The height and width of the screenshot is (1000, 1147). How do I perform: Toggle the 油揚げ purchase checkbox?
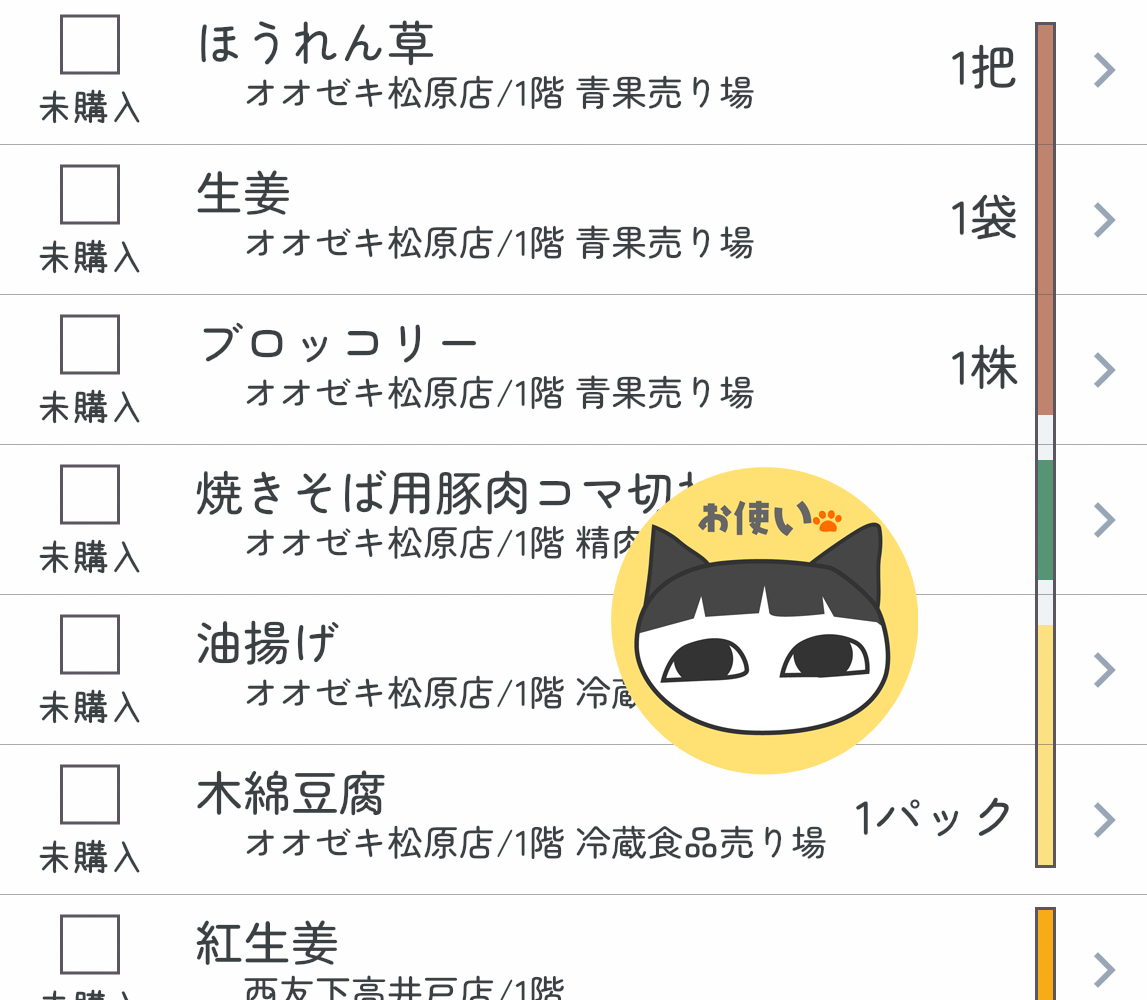click(x=90, y=644)
